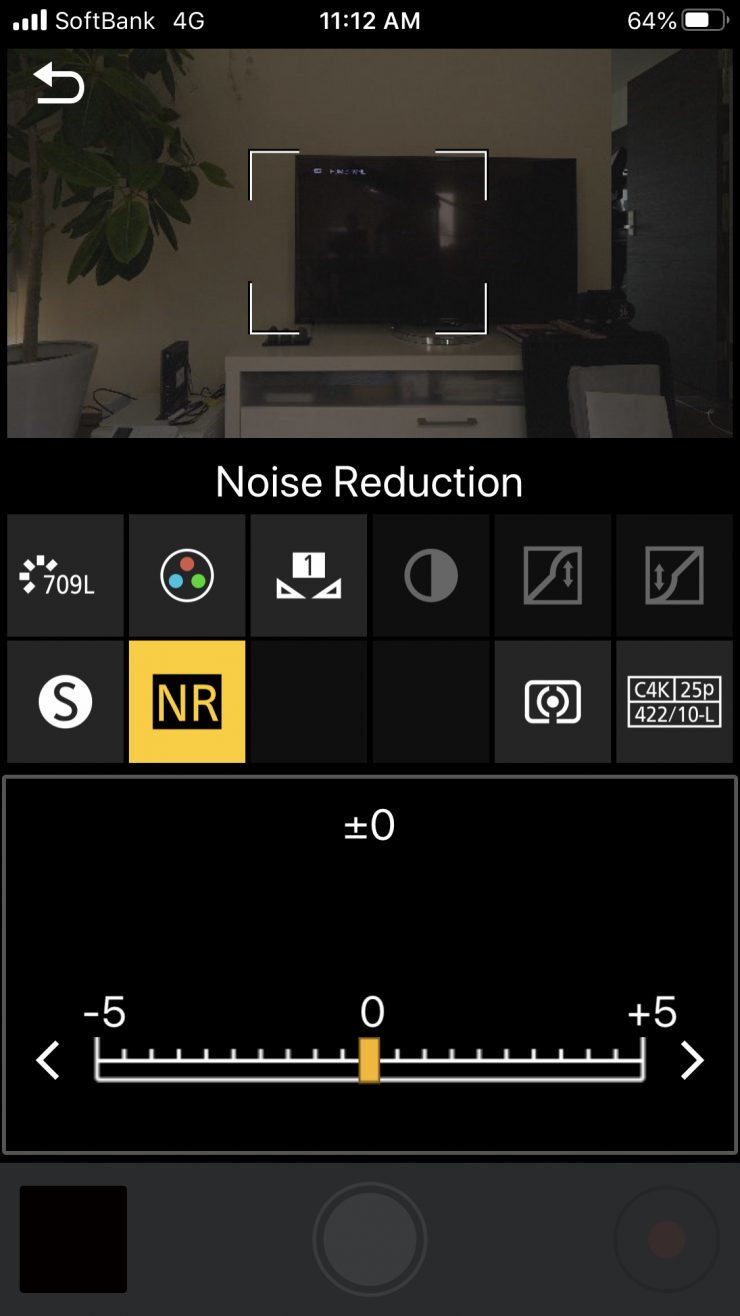The image size is (740, 1316).
Task: Open the 709L photo style setting
Action: [x=66, y=576]
